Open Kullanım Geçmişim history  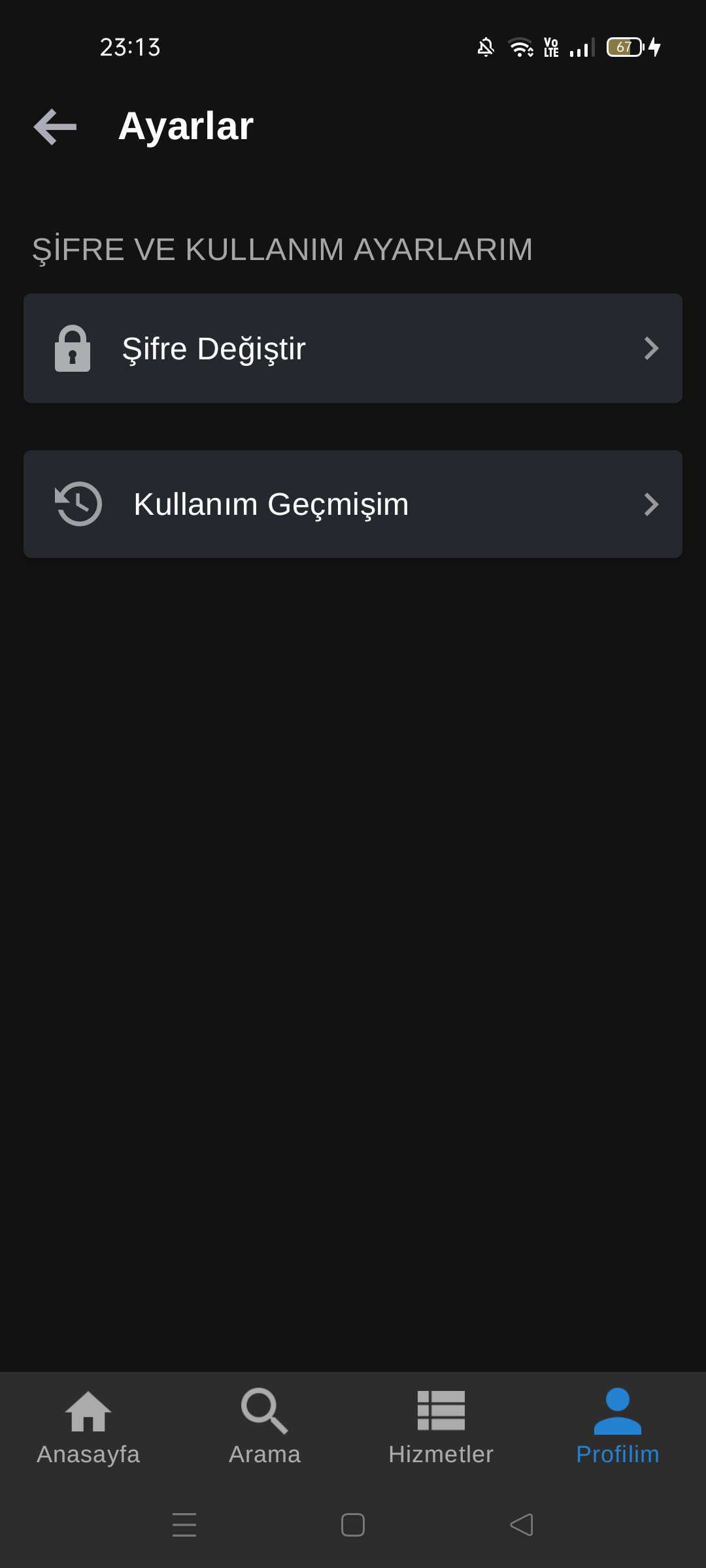[x=353, y=504]
